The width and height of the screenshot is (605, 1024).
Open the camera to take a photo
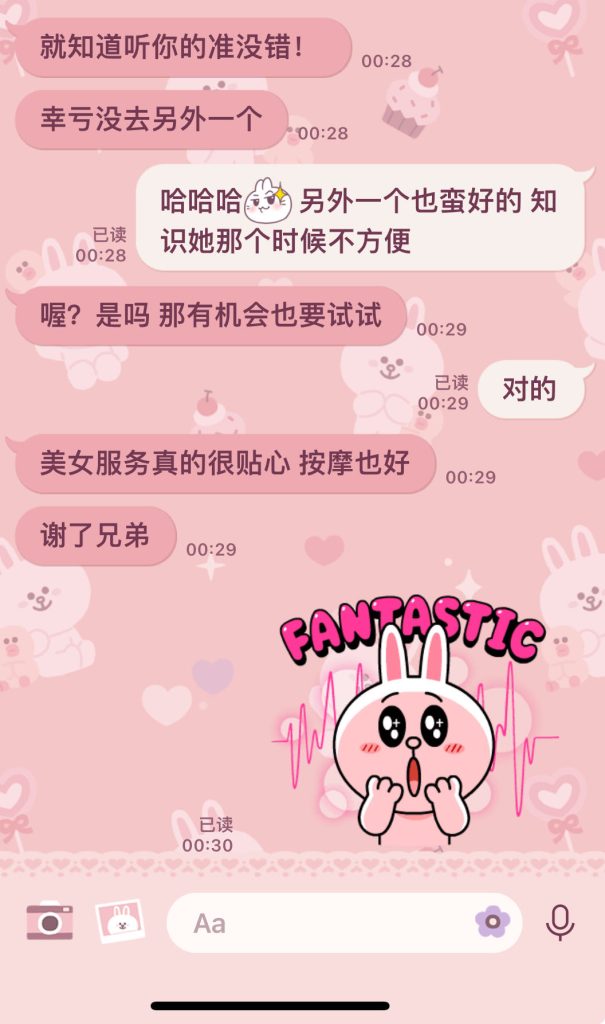pos(49,921)
